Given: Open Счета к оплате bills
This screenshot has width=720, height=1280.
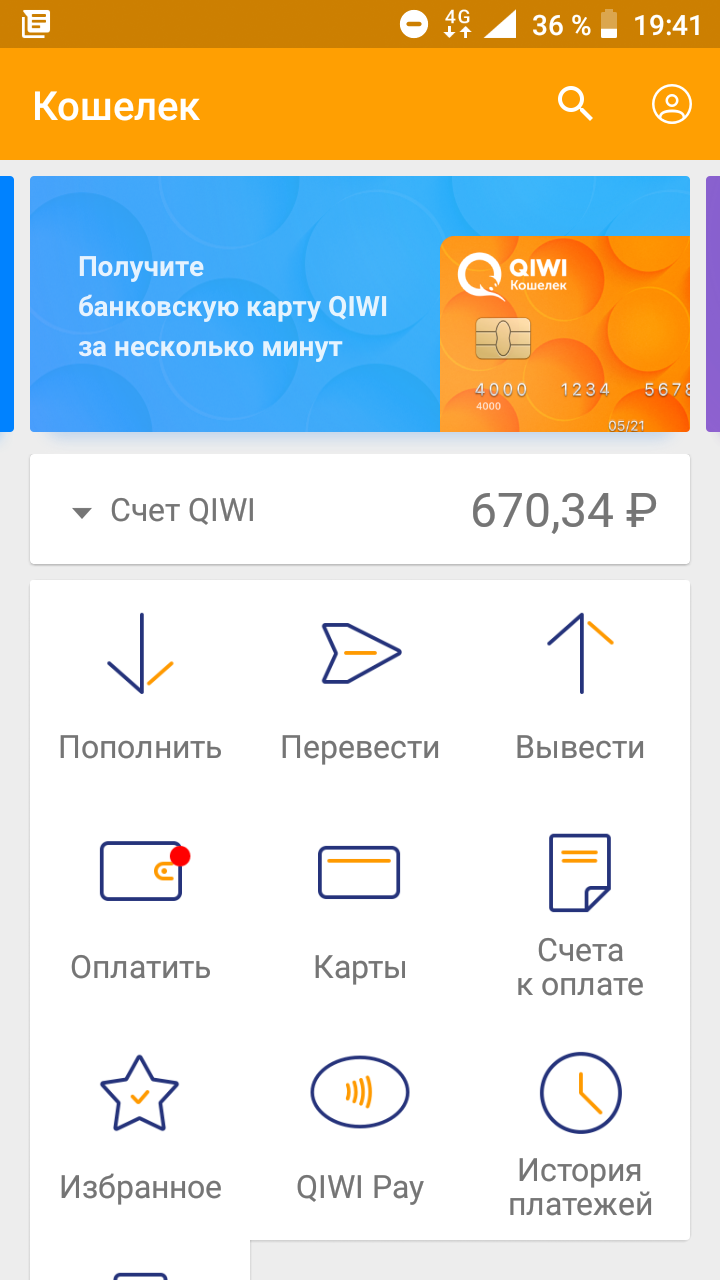Looking at the screenshot, I should click(x=580, y=910).
